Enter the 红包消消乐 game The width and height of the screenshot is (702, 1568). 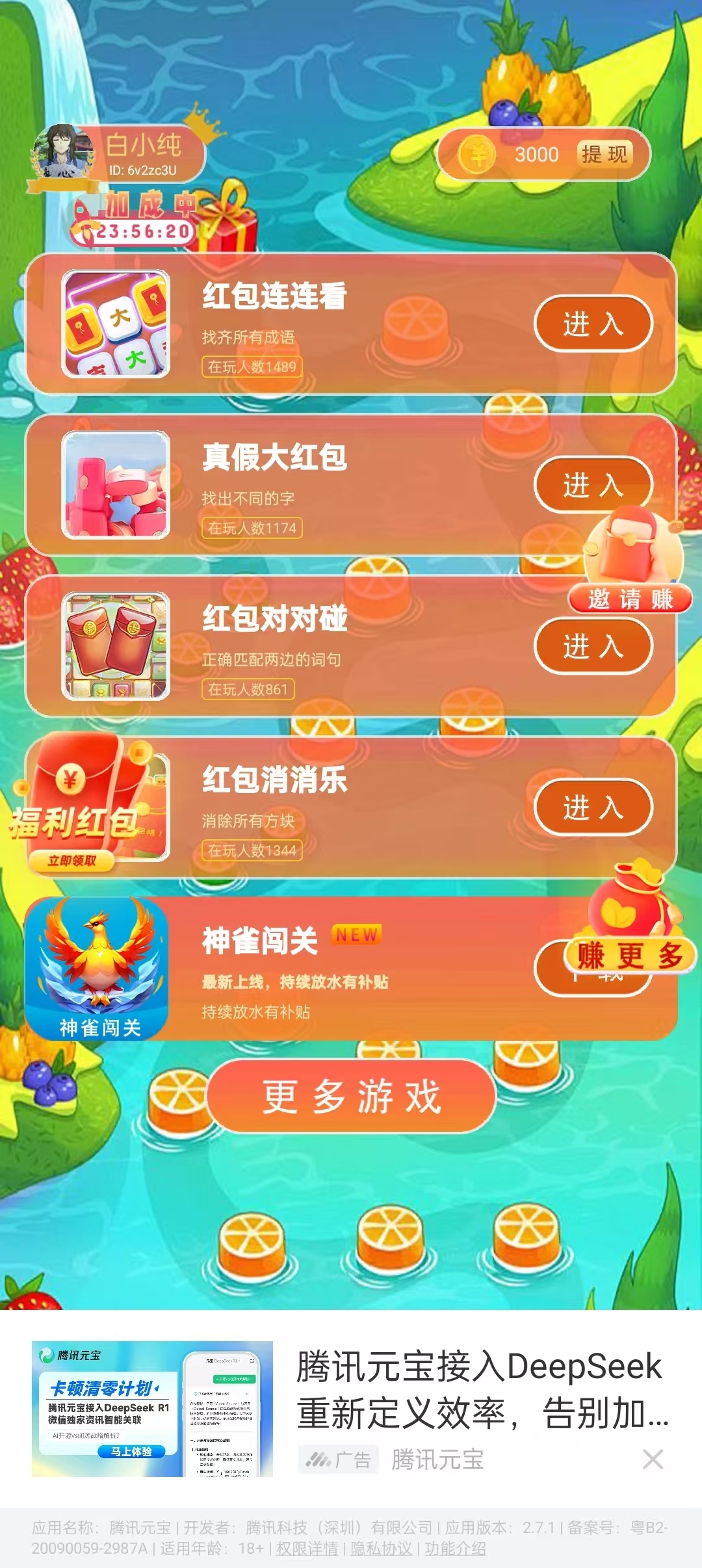593,807
